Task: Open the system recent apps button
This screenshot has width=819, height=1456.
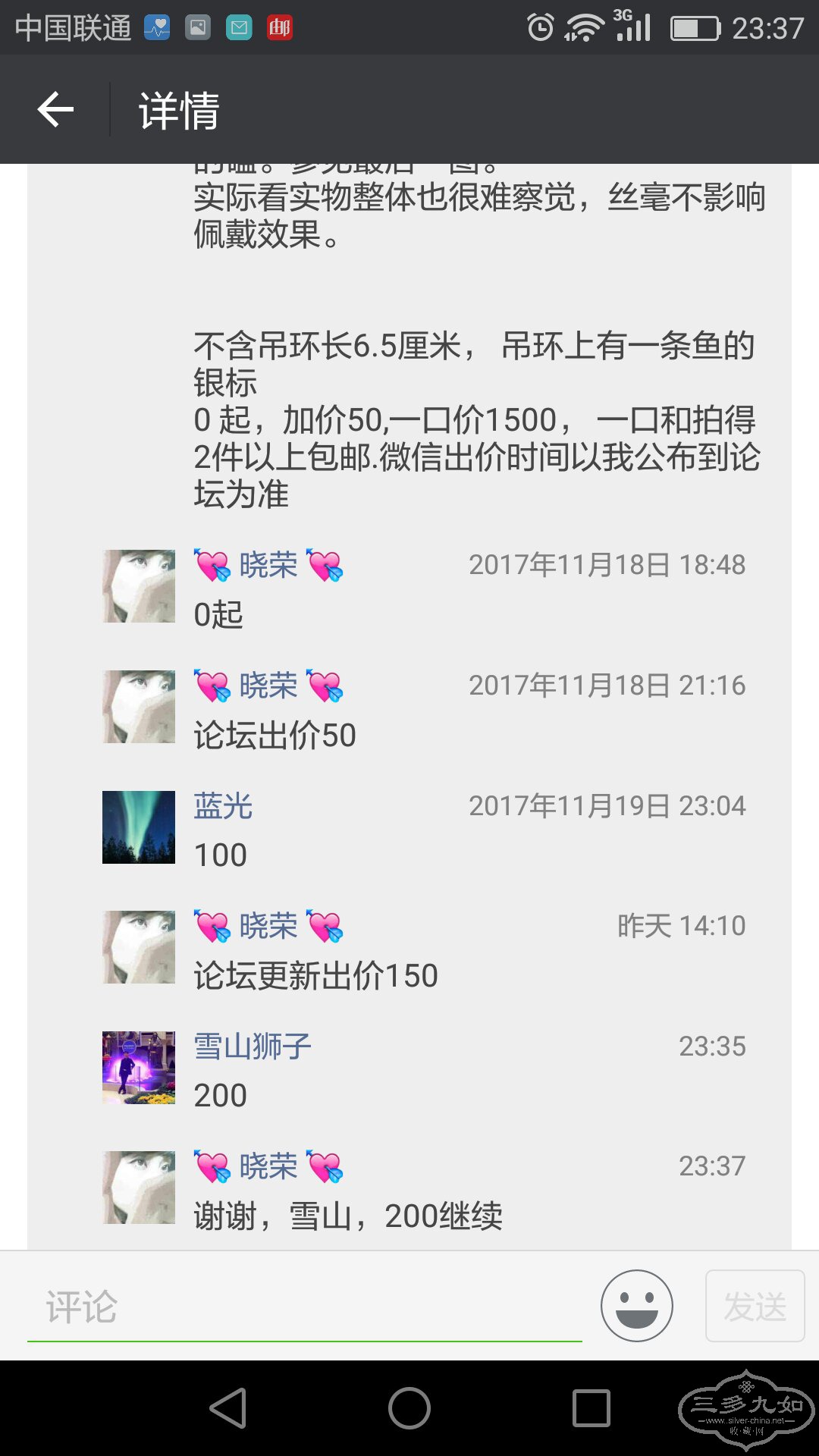Action: pyautogui.click(x=591, y=1408)
